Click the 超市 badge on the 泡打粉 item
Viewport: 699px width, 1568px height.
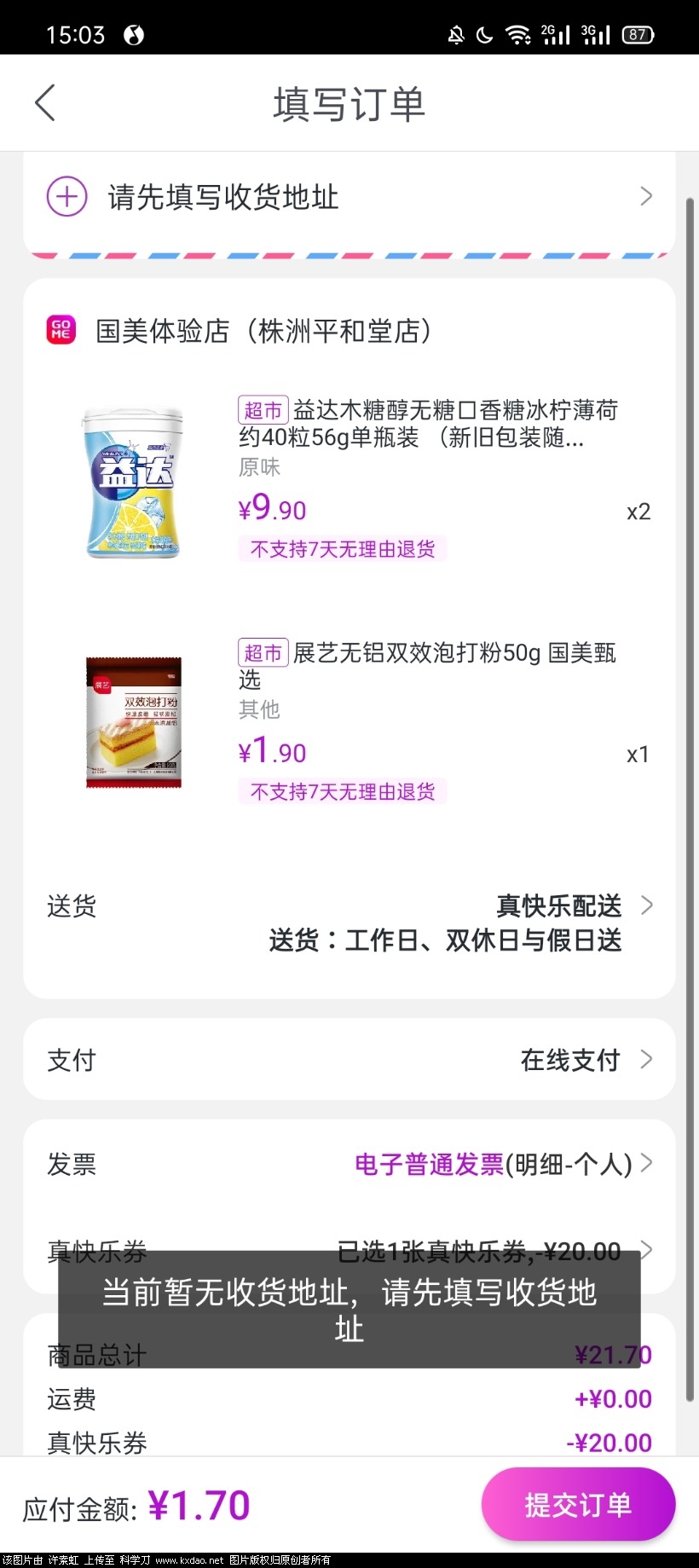pyautogui.click(x=263, y=652)
